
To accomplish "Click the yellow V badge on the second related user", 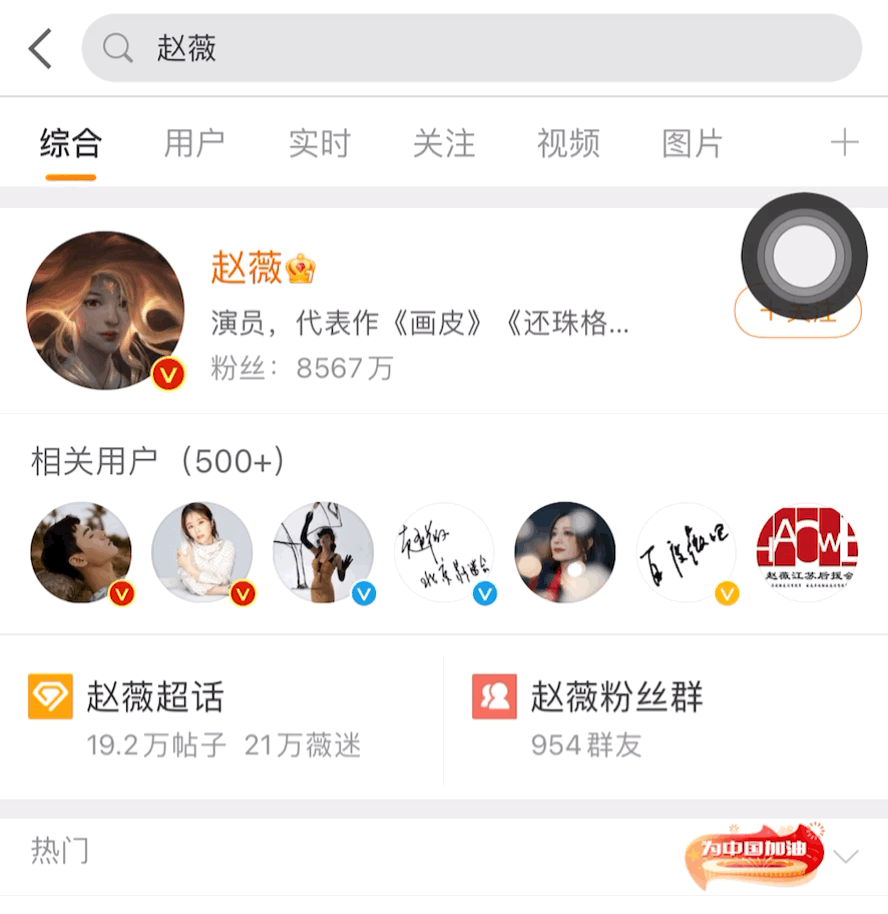I will (x=242, y=594).
